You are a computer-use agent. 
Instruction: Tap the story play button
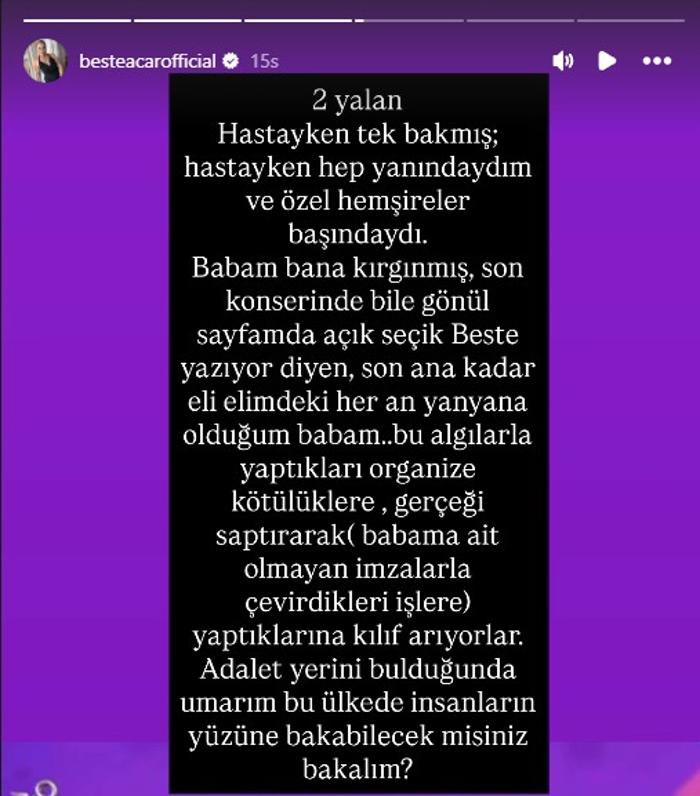pos(607,61)
